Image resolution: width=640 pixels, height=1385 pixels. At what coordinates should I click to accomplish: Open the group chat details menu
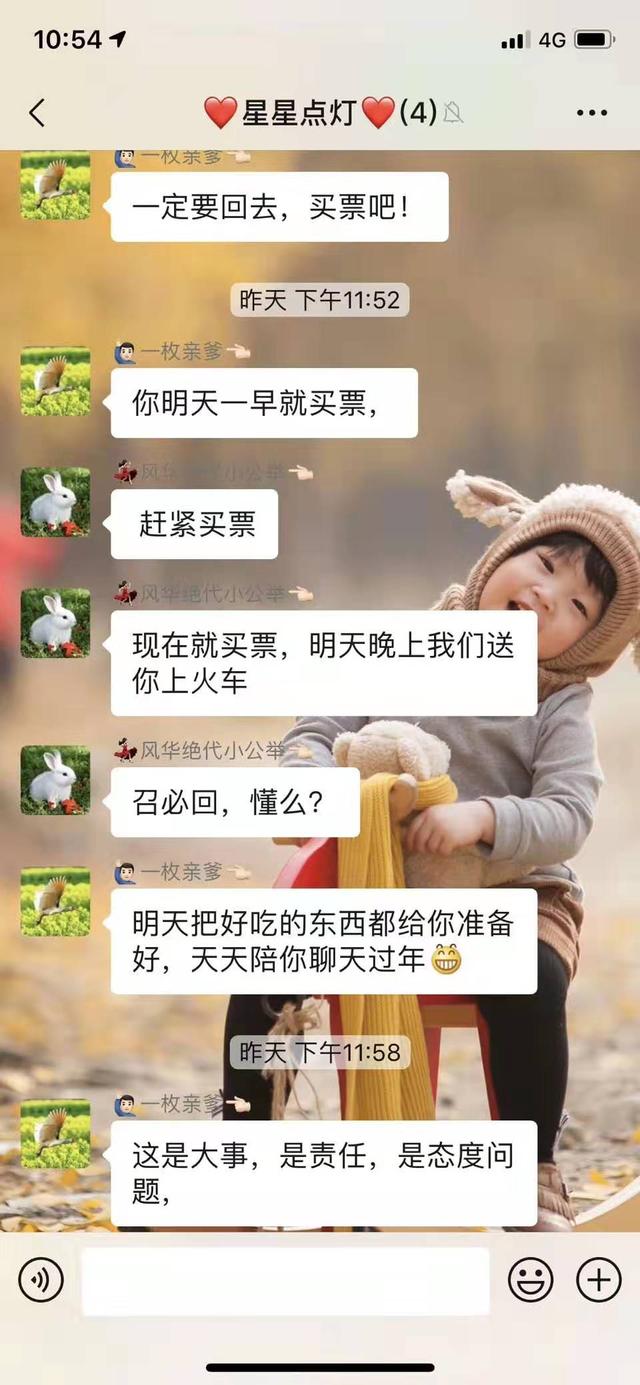(x=592, y=113)
